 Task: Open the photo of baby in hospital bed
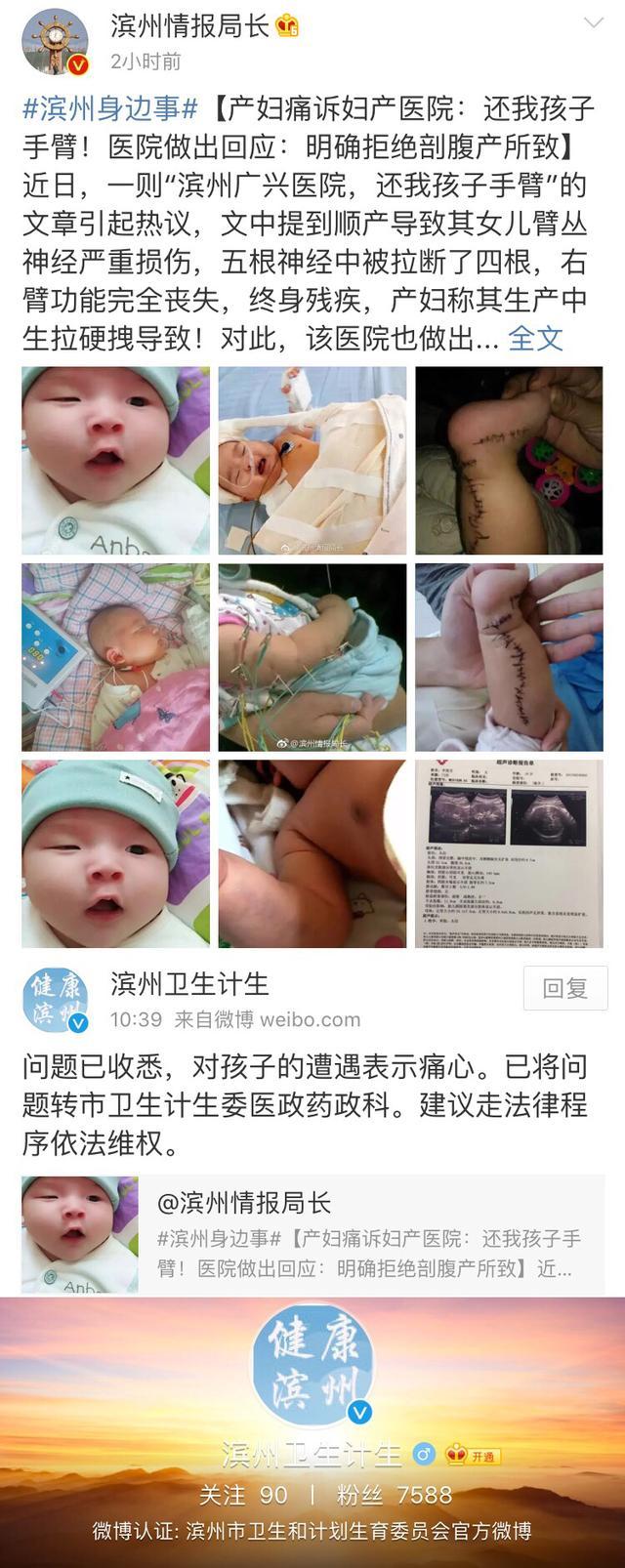coord(312,460)
